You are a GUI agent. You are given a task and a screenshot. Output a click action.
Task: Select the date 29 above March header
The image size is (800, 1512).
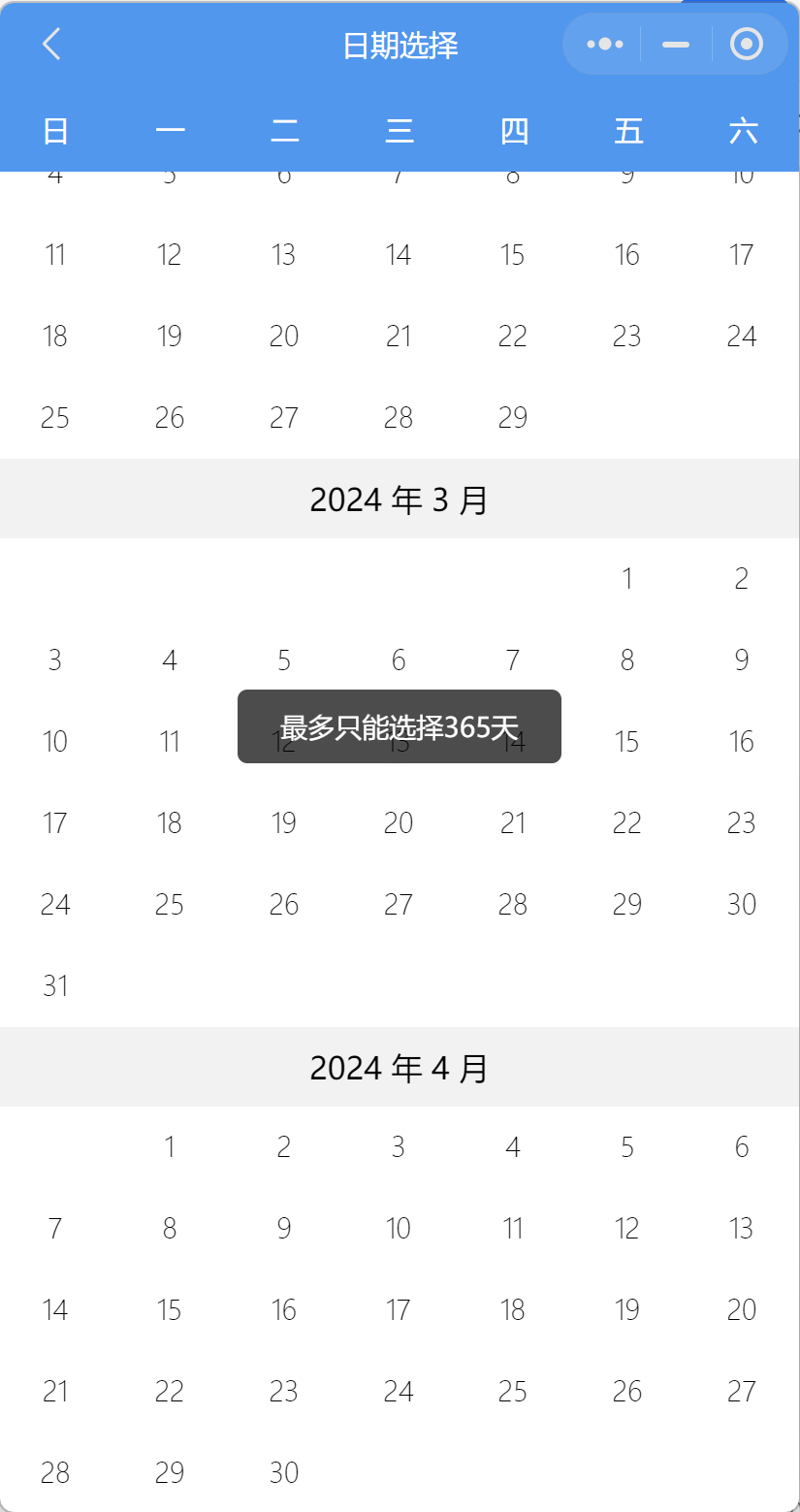513,418
